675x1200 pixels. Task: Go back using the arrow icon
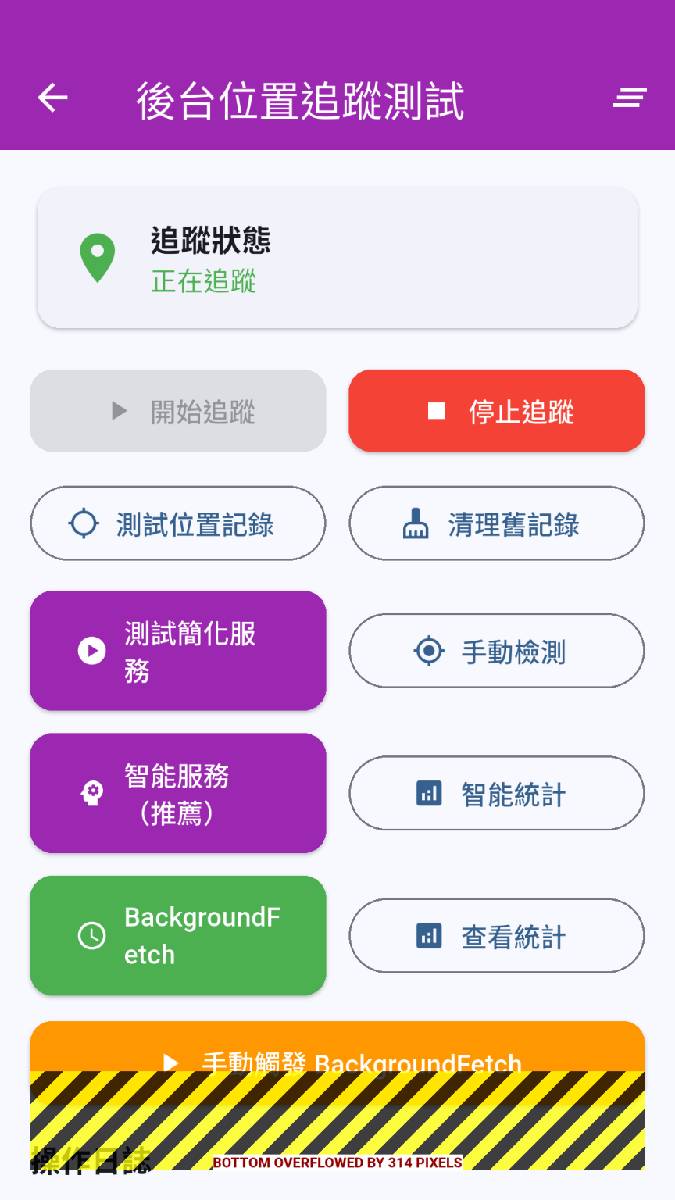click(52, 97)
